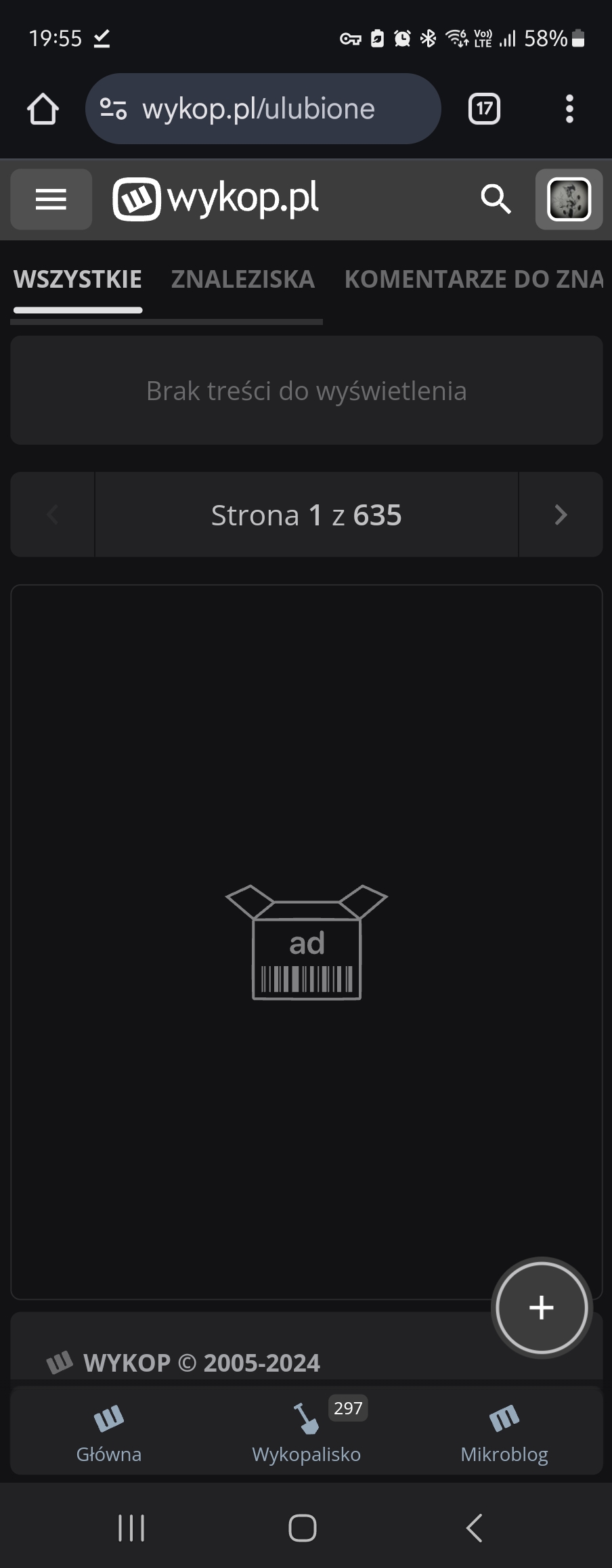612x1568 pixels.
Task: Tap the browser home icon
Action: point(43,109)
